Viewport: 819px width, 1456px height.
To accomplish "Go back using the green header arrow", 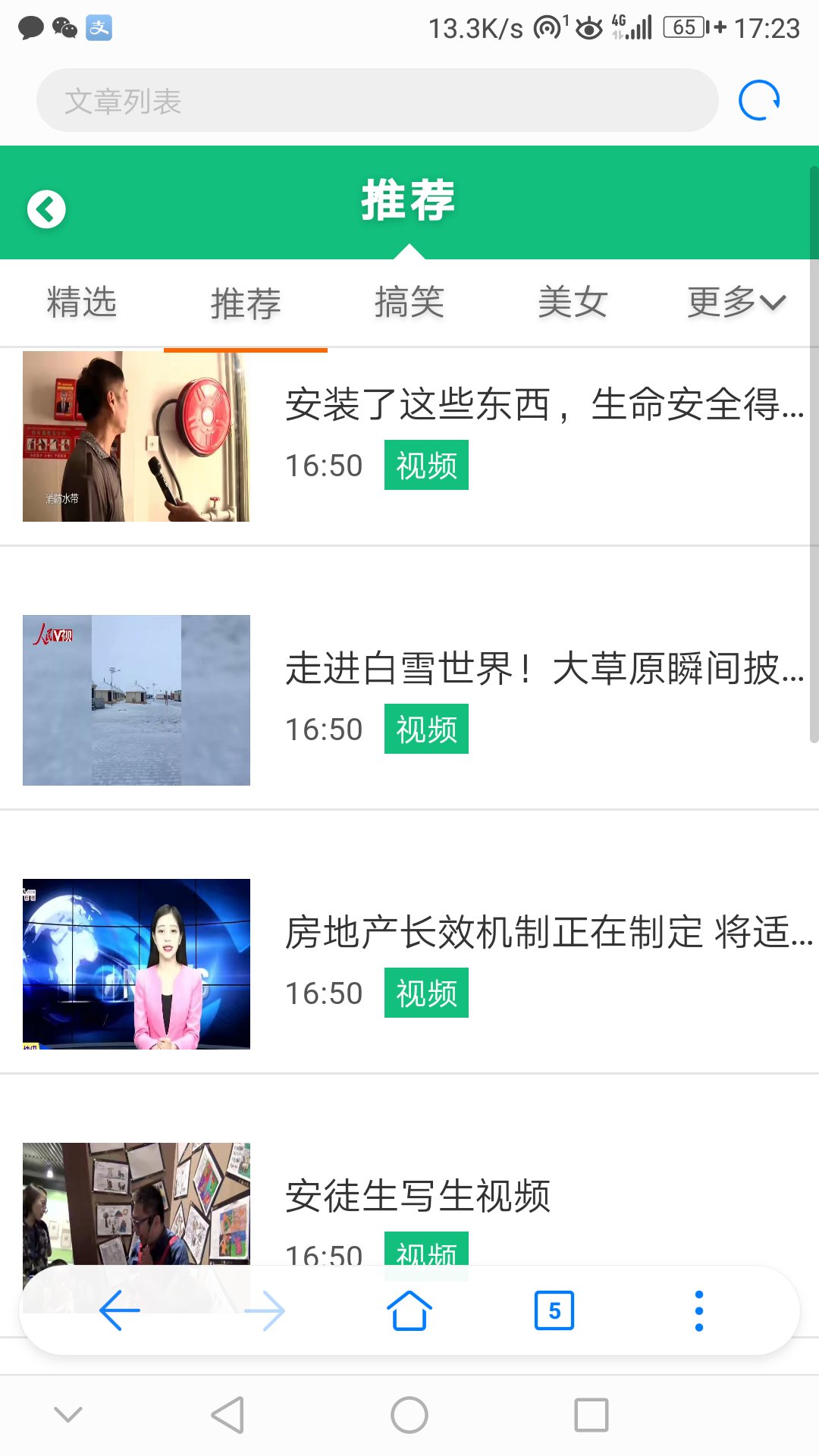I will [46, 209].
